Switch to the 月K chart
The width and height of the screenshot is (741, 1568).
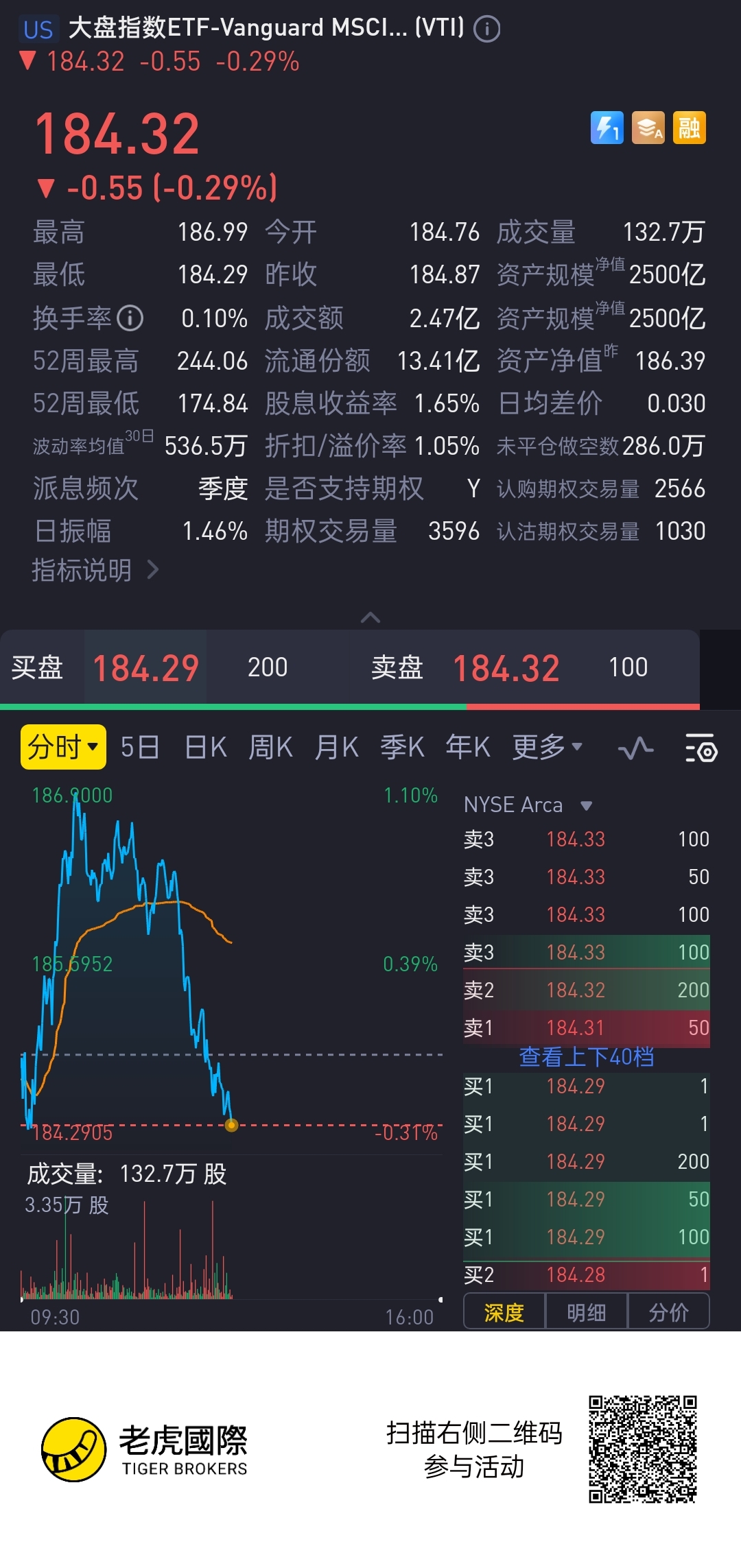(336, 747)
